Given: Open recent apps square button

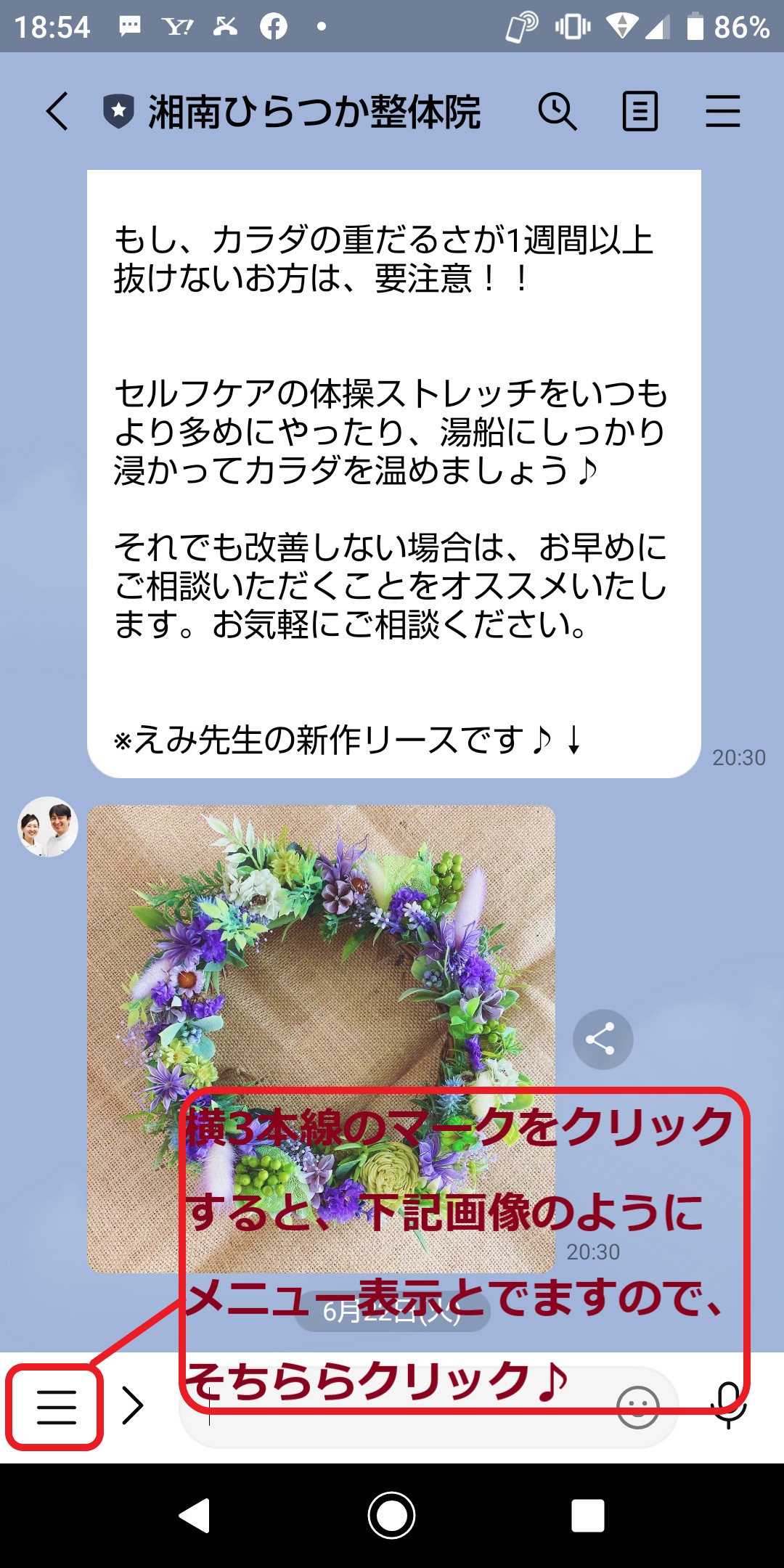Looking at the screenshot, I should coord(588,1516).
